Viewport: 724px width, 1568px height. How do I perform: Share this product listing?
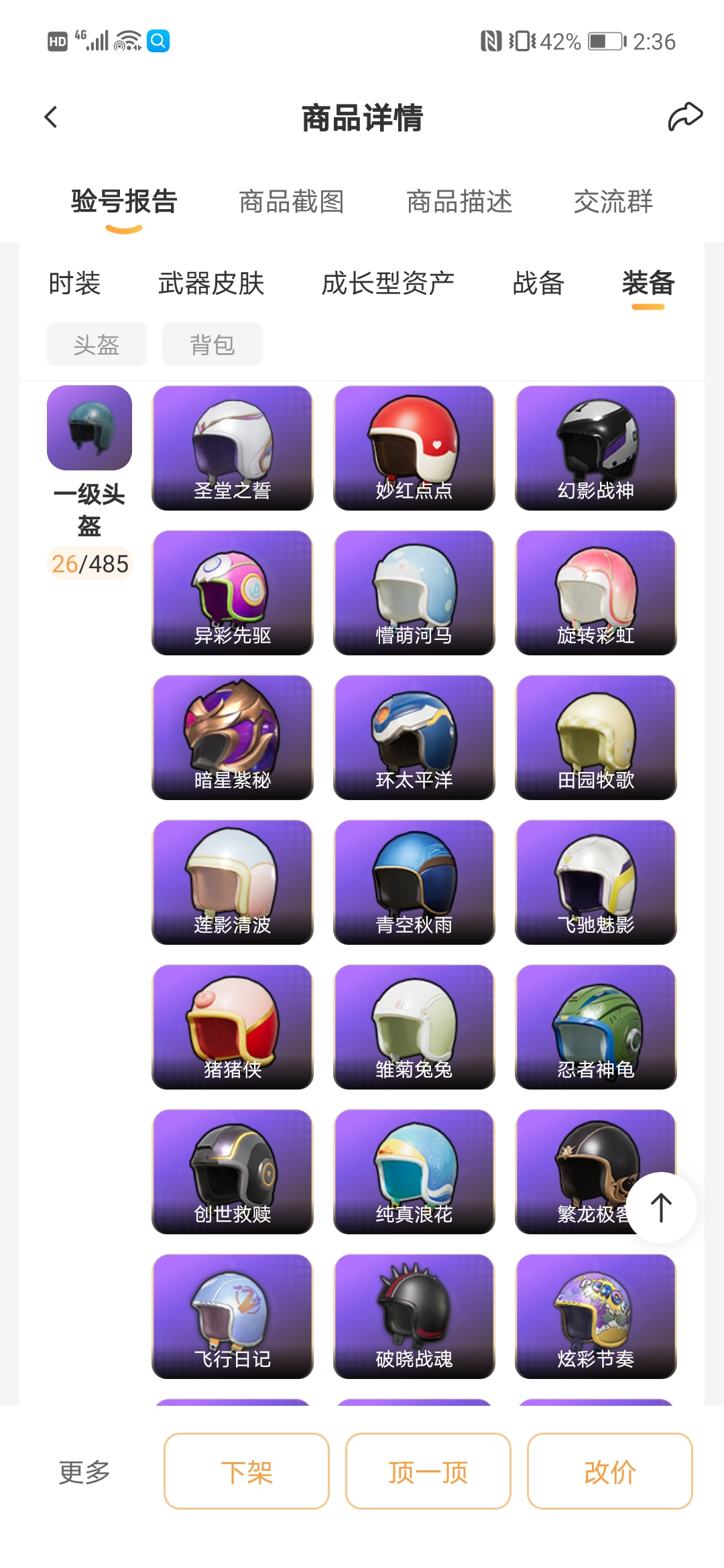click(x=684, y=117)
